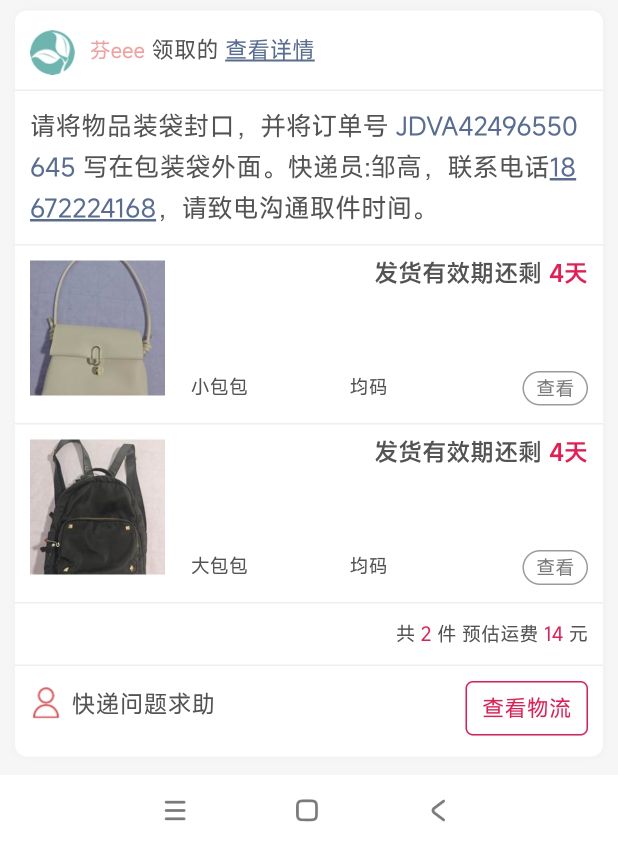Tap 查看 button for 小包包
Image resolution: width=618 pixels, height=846 pixels.
[x=554, y=388]
